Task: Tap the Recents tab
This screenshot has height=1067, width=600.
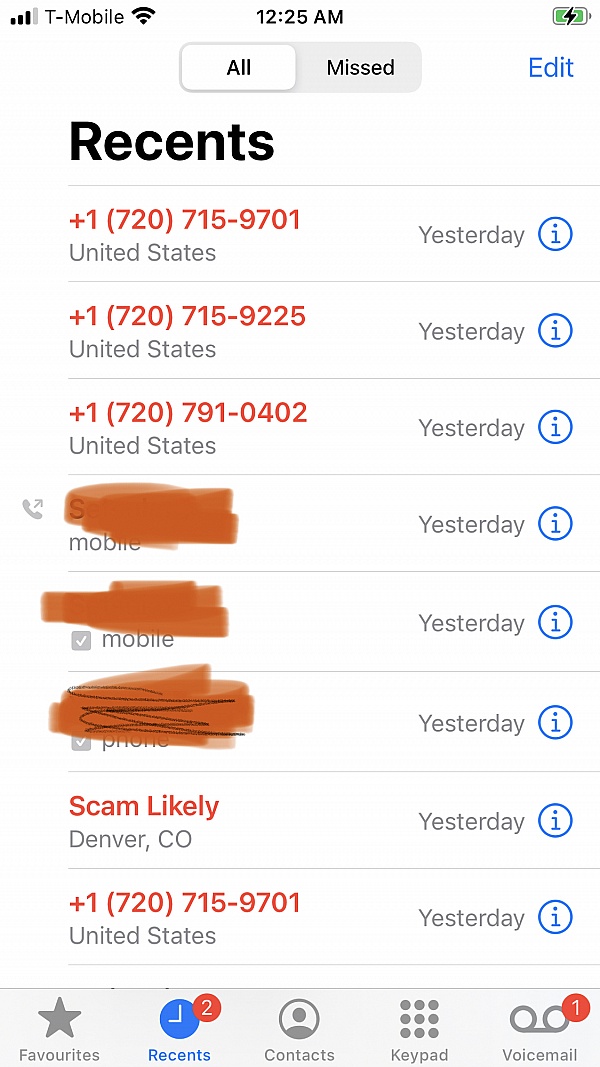Action: click(180, 1028)
